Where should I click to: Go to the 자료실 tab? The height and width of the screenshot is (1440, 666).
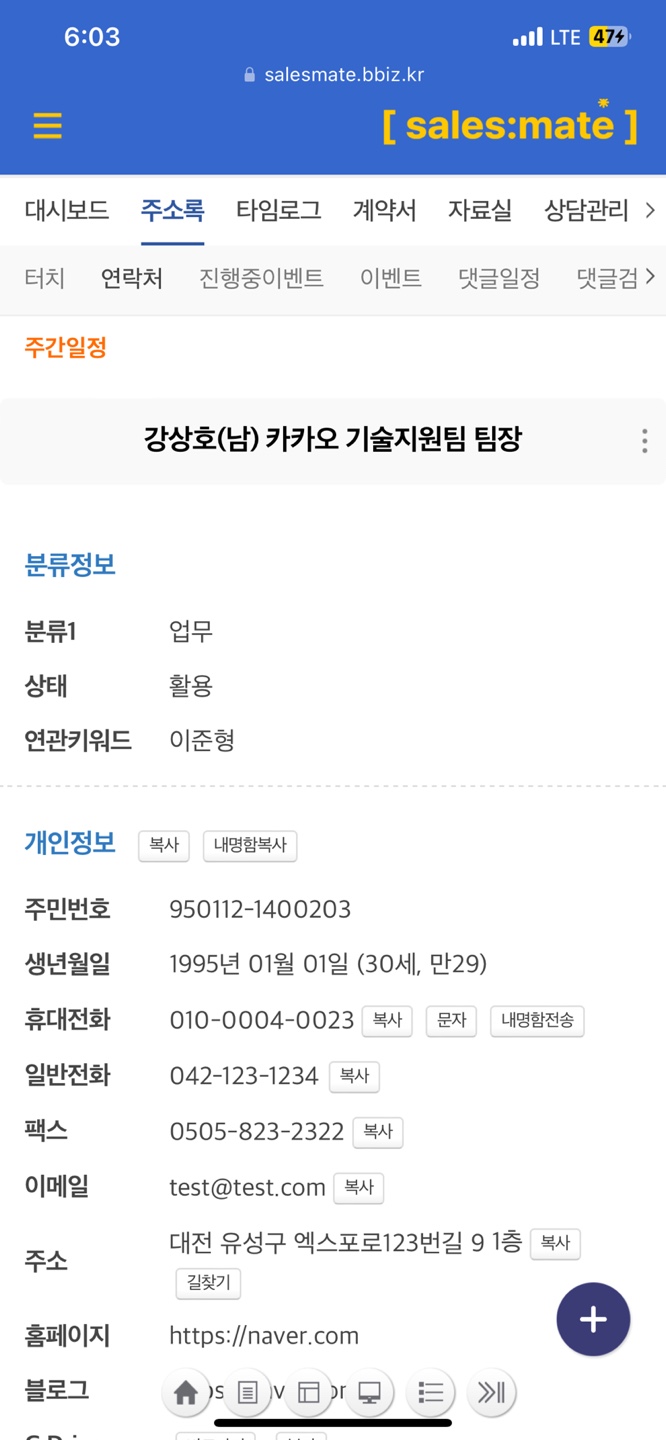[x=479, y=211]
